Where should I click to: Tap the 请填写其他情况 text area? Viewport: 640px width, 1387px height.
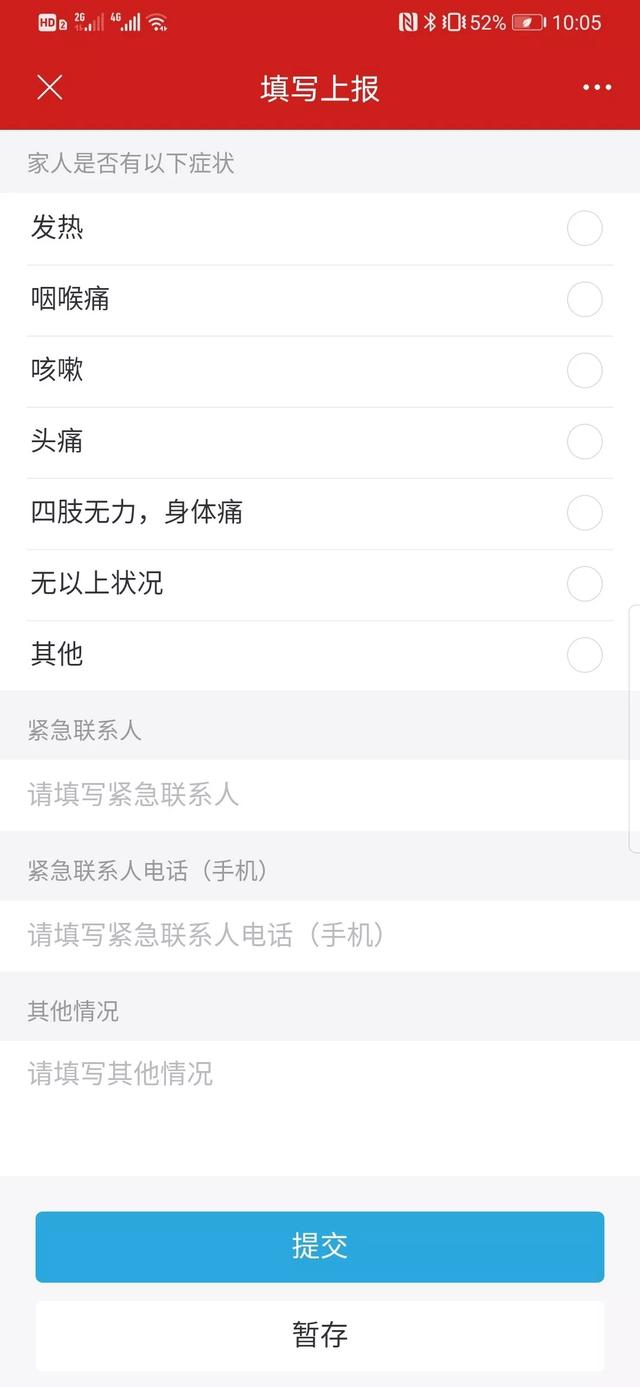tap(320, 1108)
